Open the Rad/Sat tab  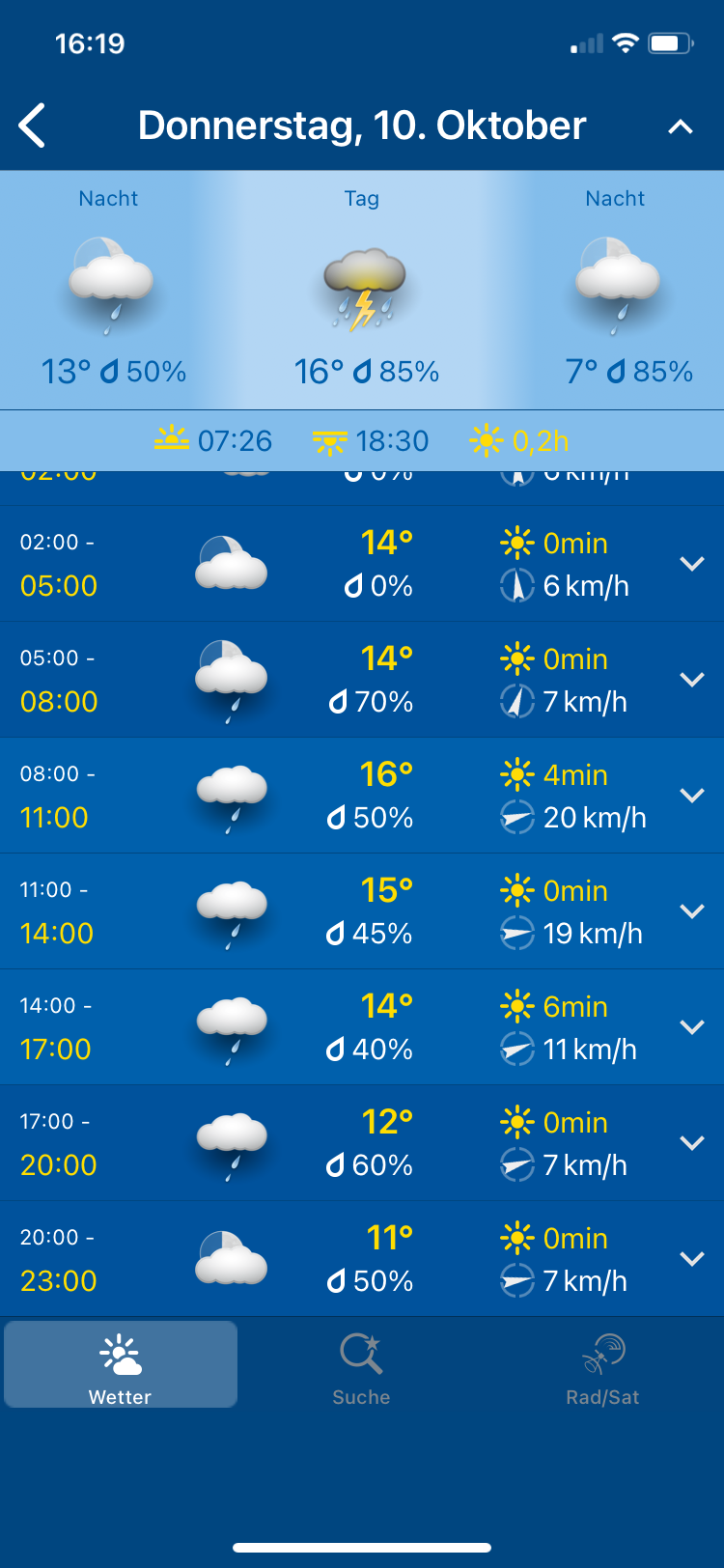(603, 1365)
